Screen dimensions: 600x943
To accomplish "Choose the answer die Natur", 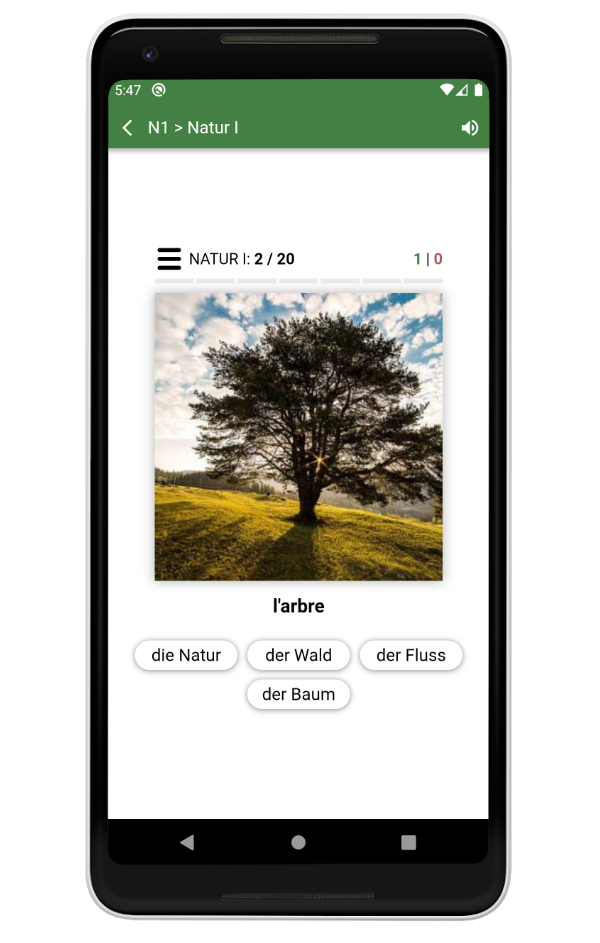I will click(186, 656).
